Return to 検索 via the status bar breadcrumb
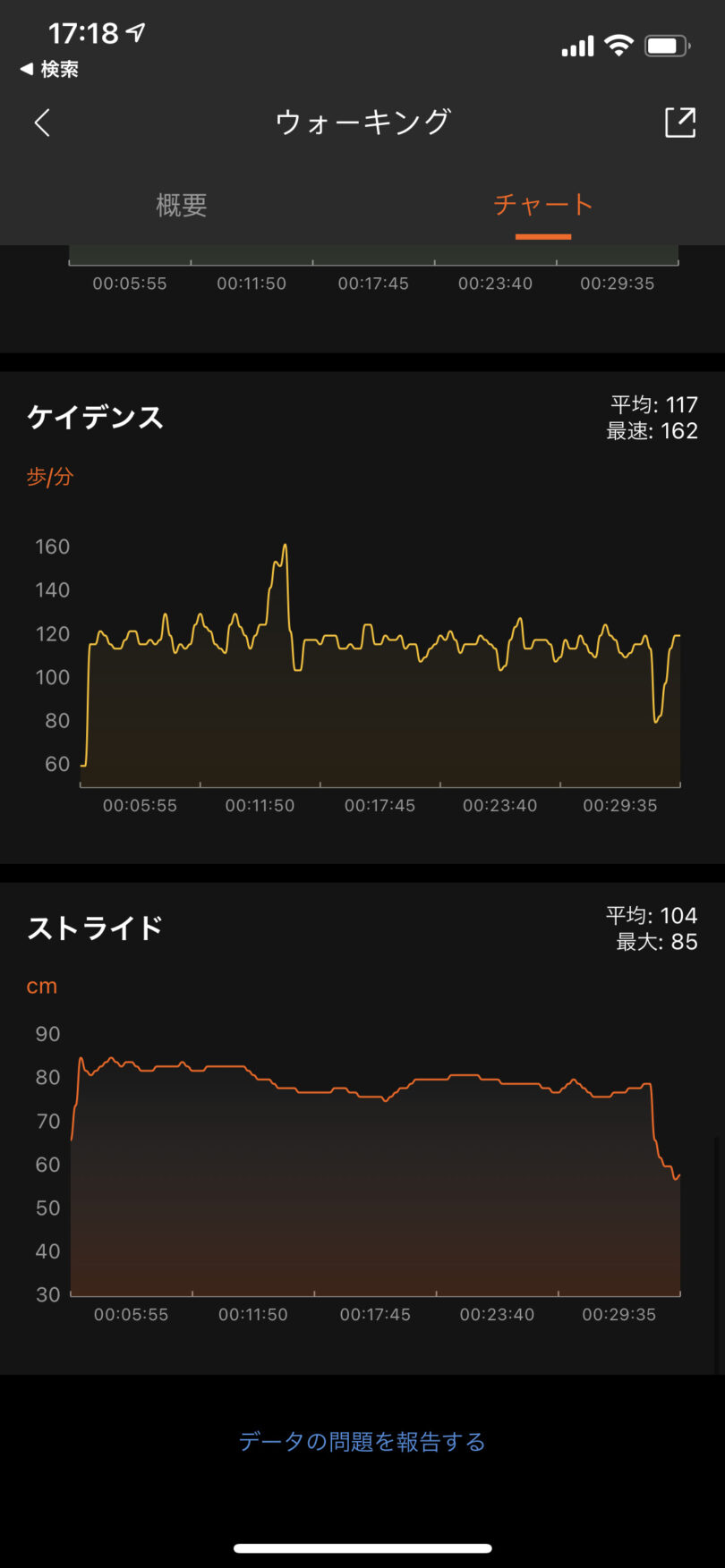 click(49, 69)
